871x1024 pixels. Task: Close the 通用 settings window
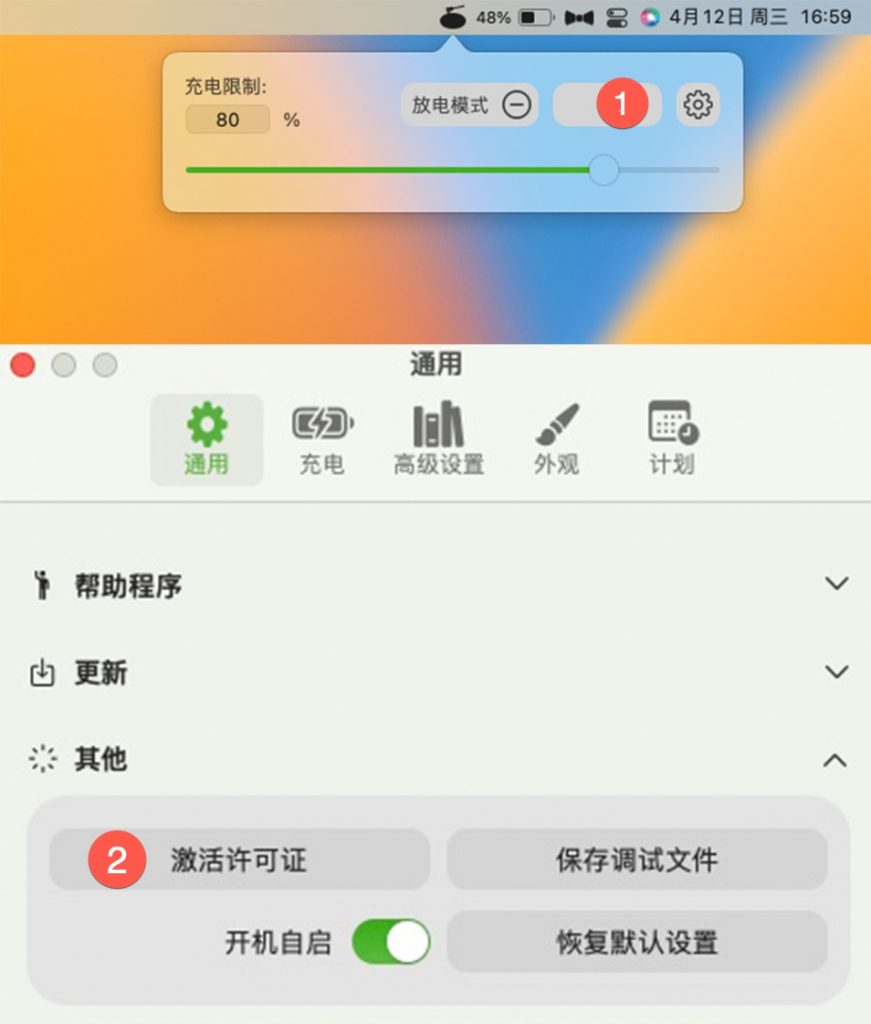pos(23,365)
